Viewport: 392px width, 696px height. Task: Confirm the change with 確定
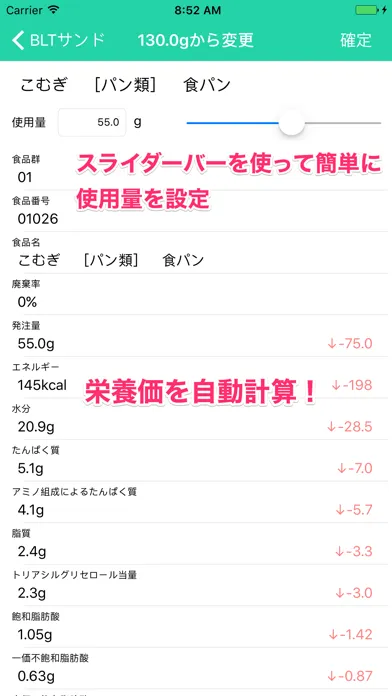coord(356,40)
